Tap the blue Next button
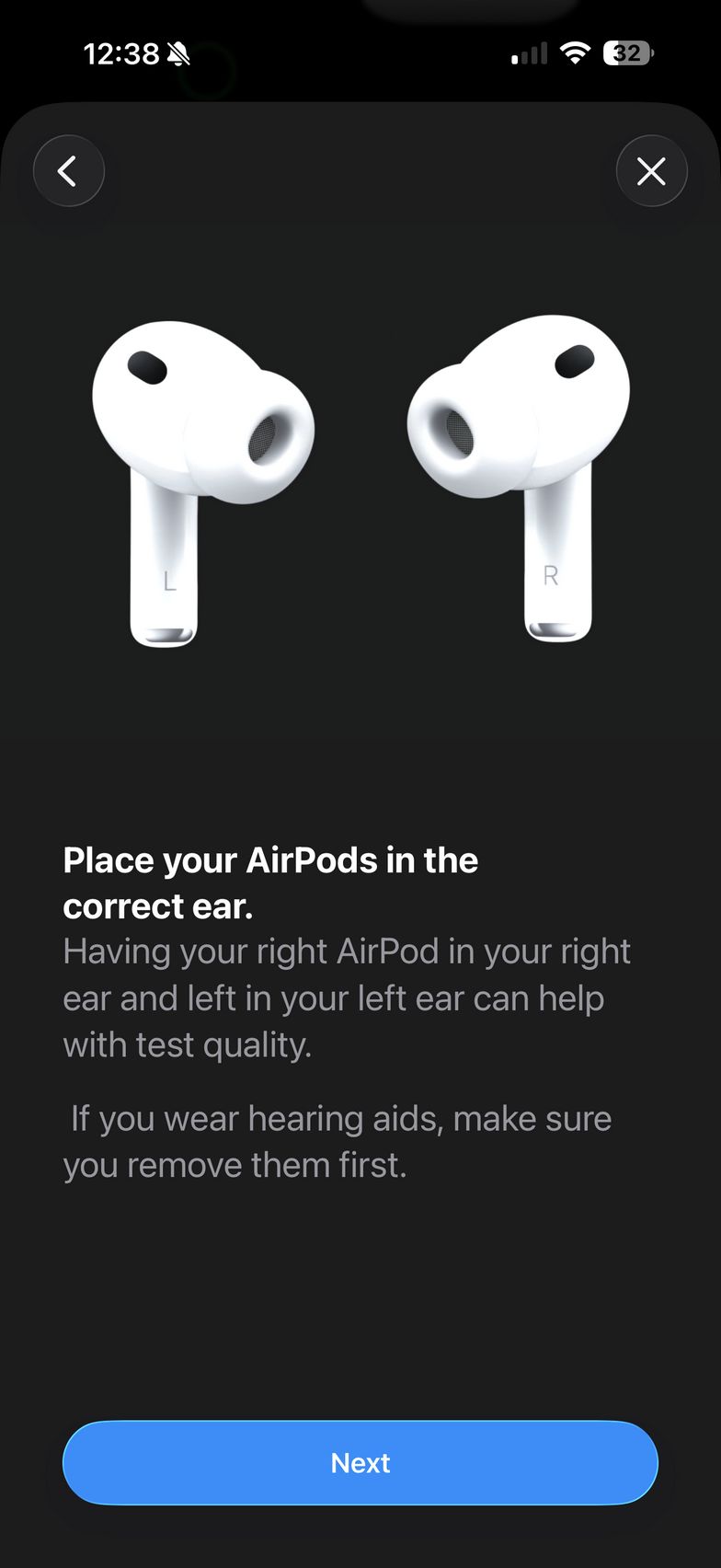 click(x=360, y=1462)
